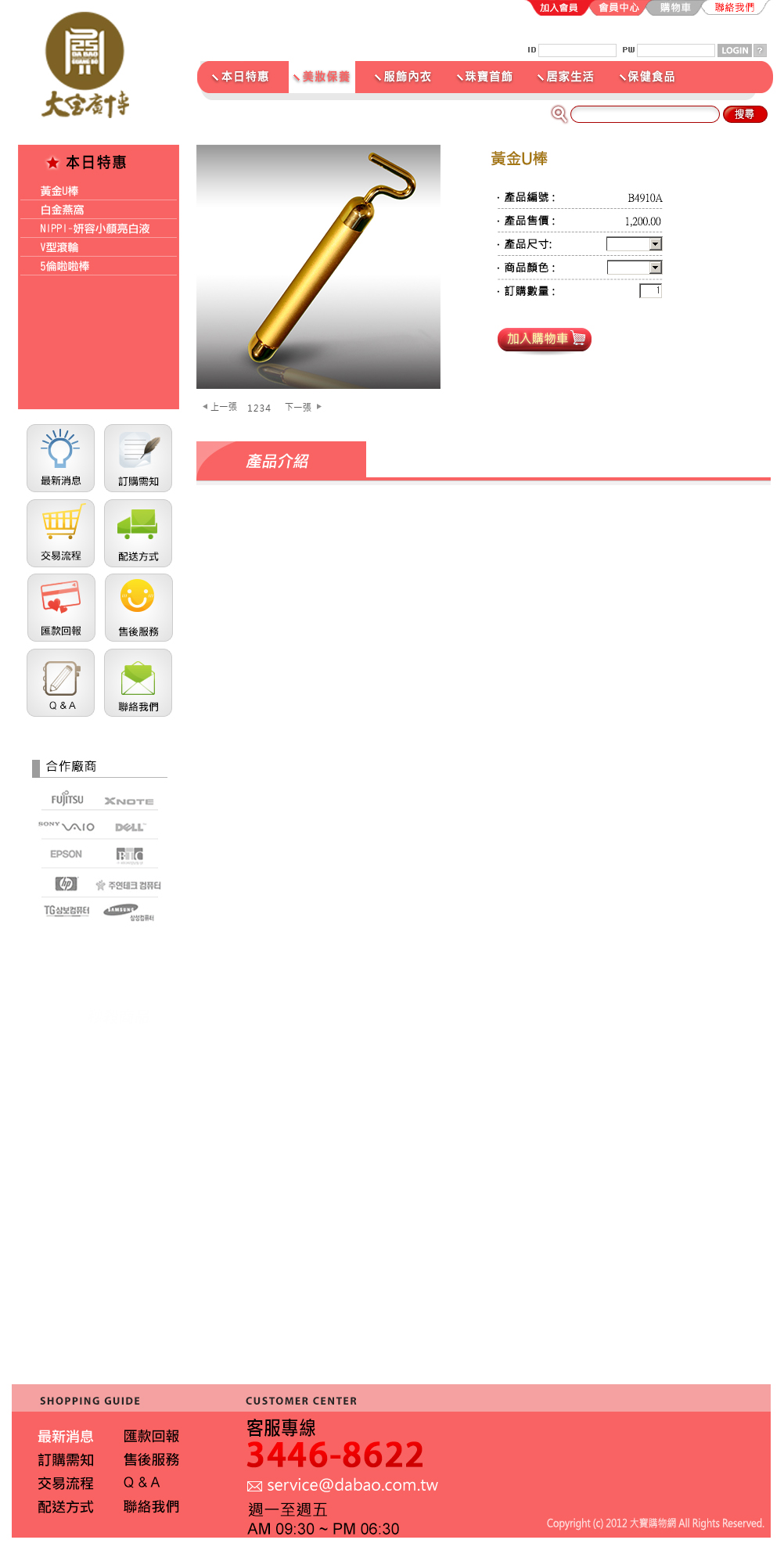Add product with 加入購物車 button
Screen dimensions: 784x1565
(544, 339)
